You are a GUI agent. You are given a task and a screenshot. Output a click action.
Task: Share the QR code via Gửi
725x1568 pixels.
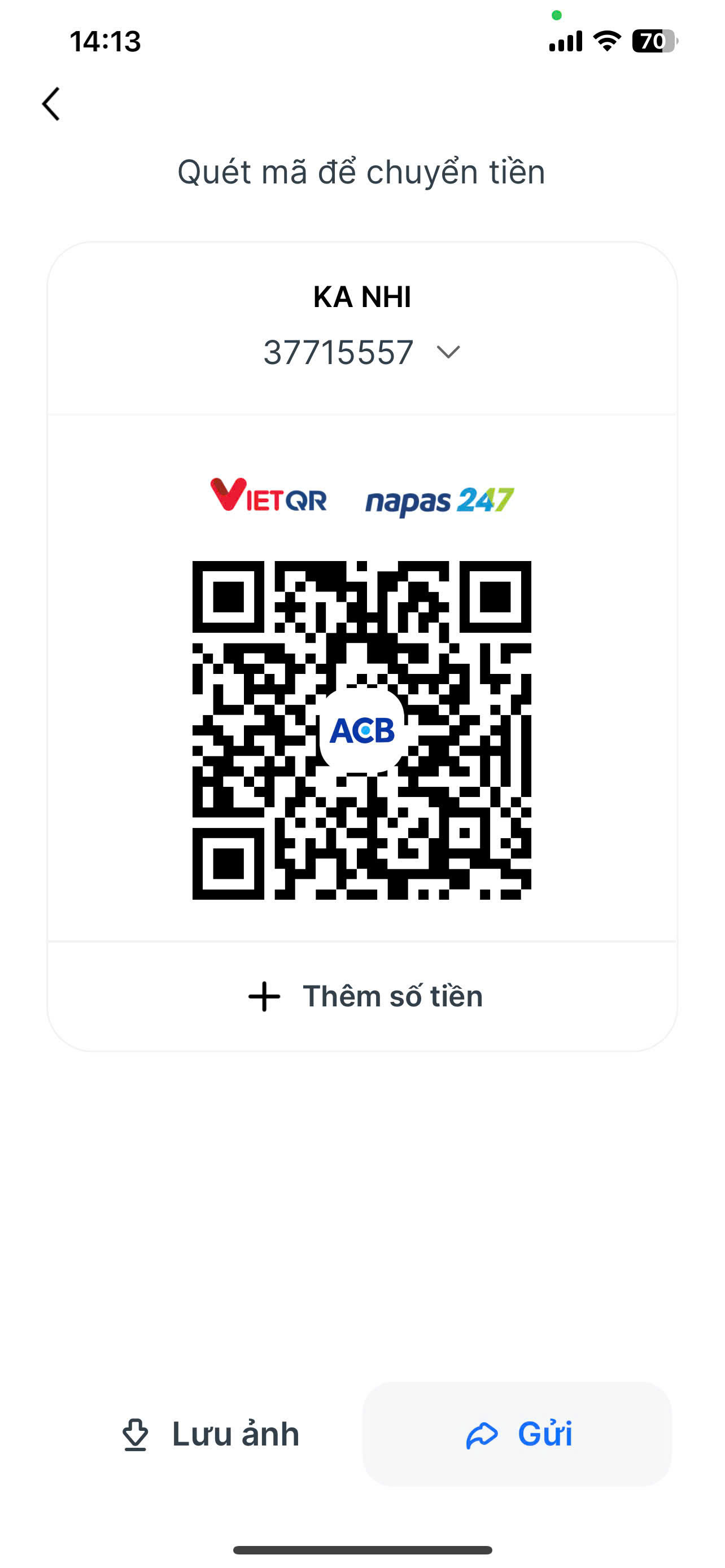[518, 1434]
